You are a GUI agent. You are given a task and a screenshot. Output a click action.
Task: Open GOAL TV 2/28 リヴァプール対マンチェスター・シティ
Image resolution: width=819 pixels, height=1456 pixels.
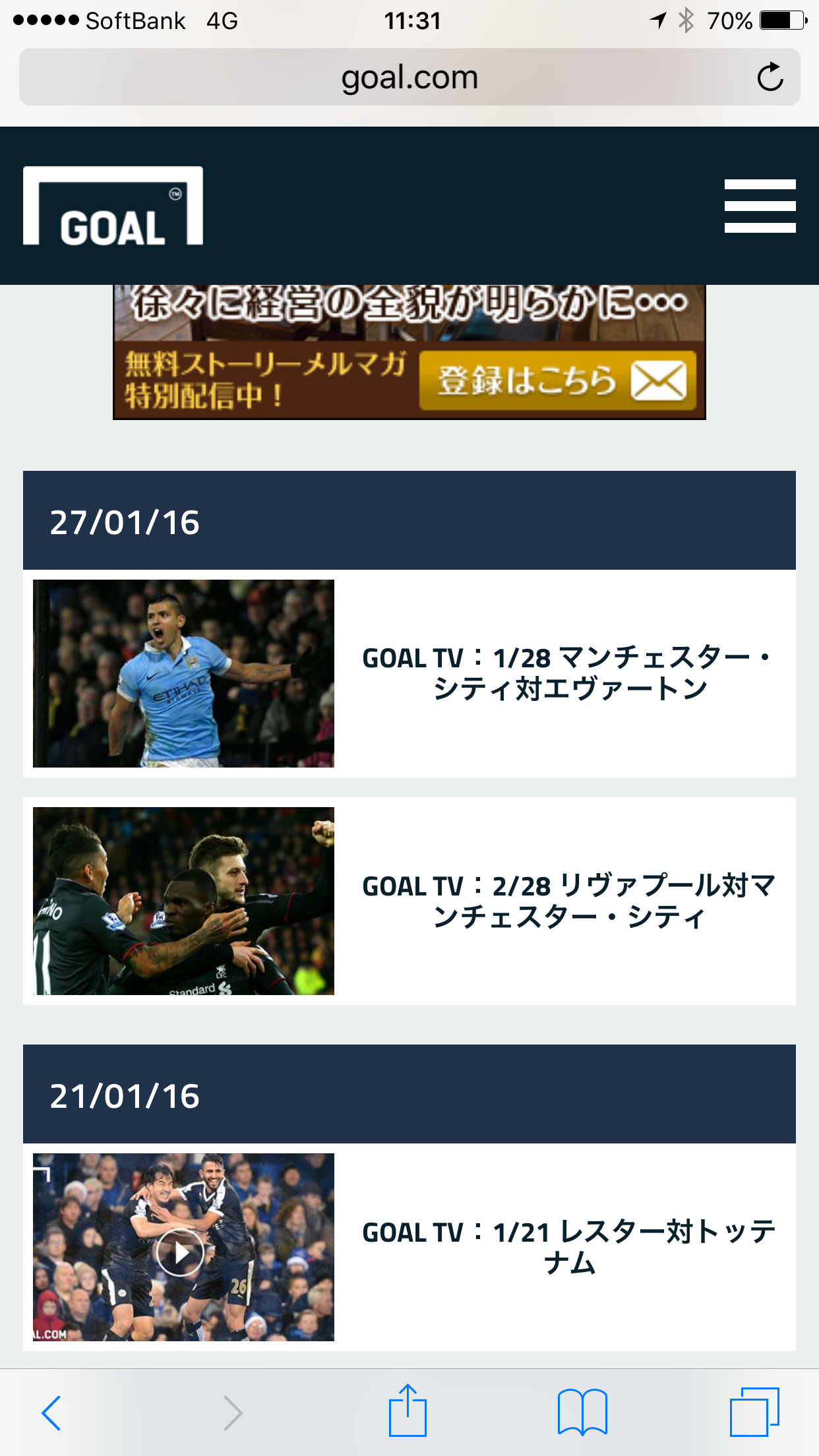click(568, 901)
